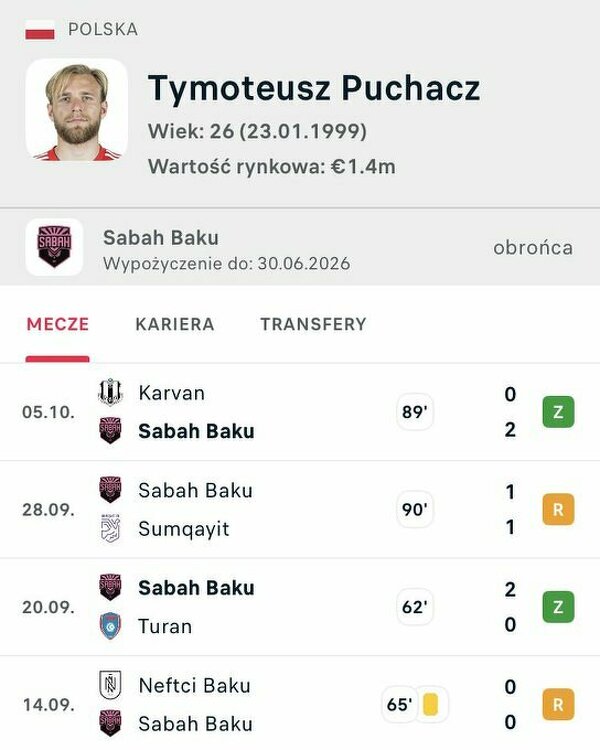
Task: Open the Karvan vs Sabah Baku match
Action: tap(300, 412)
